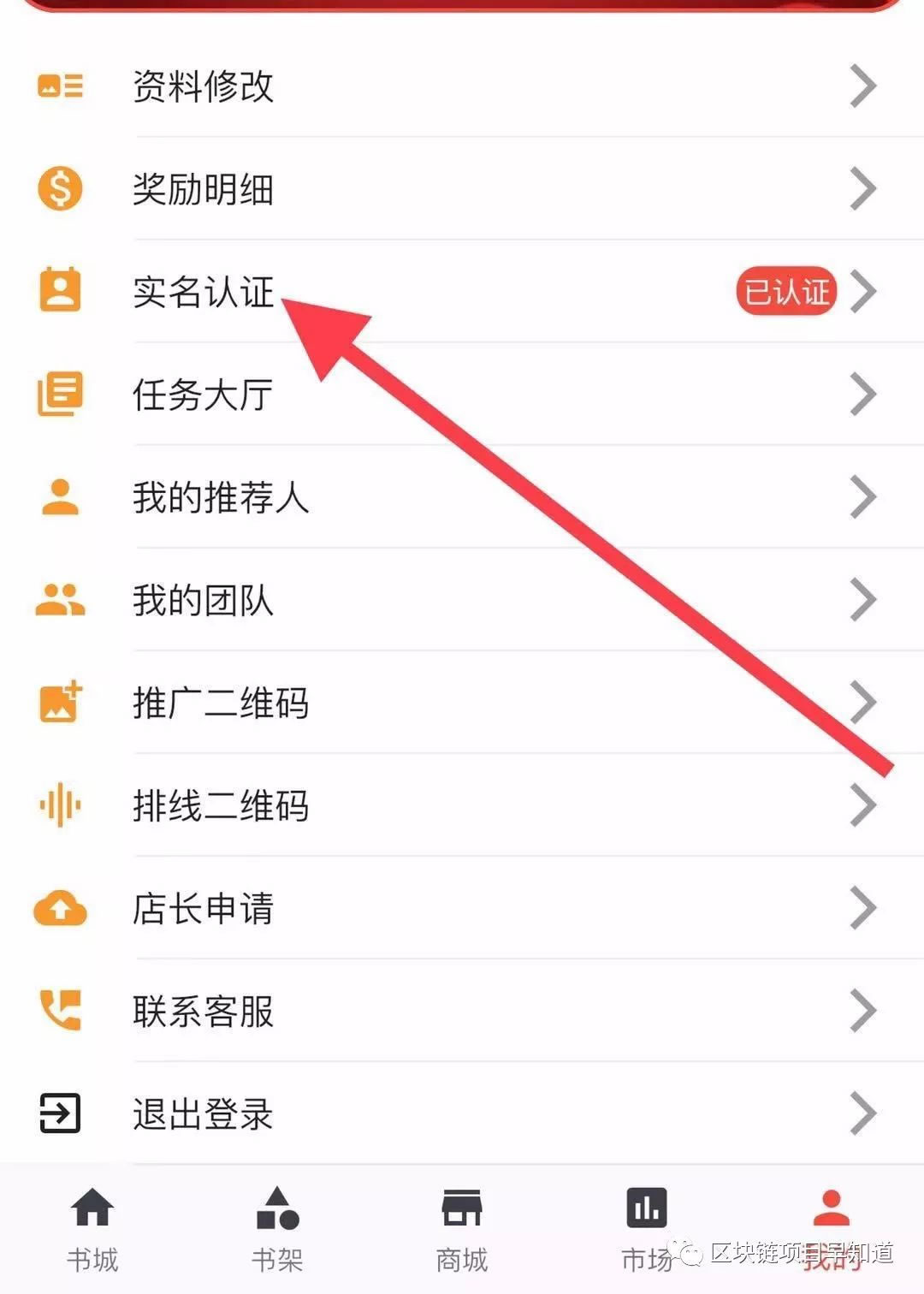Image resolution: width=924 pixels, height=1294 pixels.
Task: Enter the 任务大厅 task hall
Action: (462, 395)
